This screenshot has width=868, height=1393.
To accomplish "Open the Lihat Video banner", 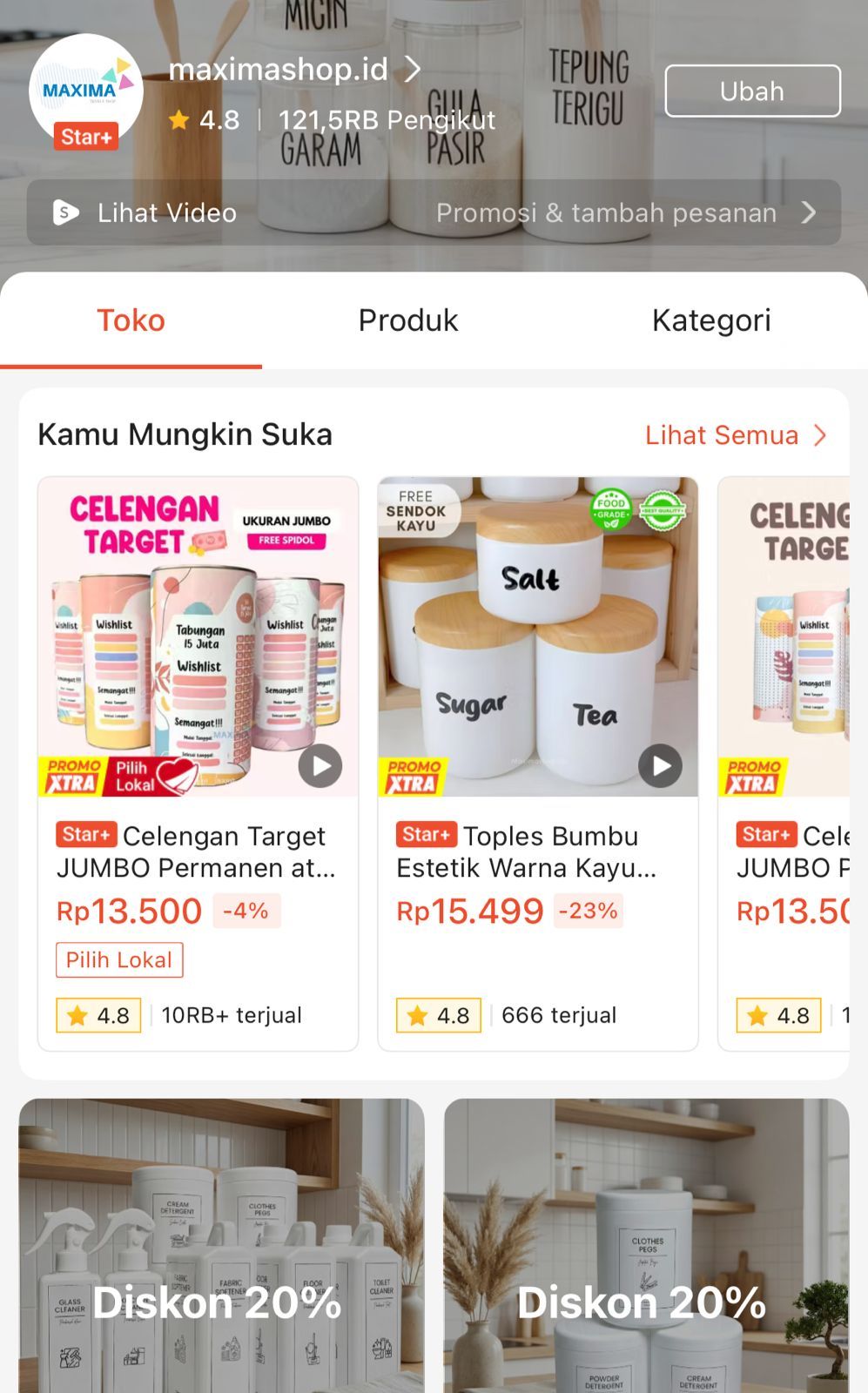I will pyautogui.click(x=434, y=212).
